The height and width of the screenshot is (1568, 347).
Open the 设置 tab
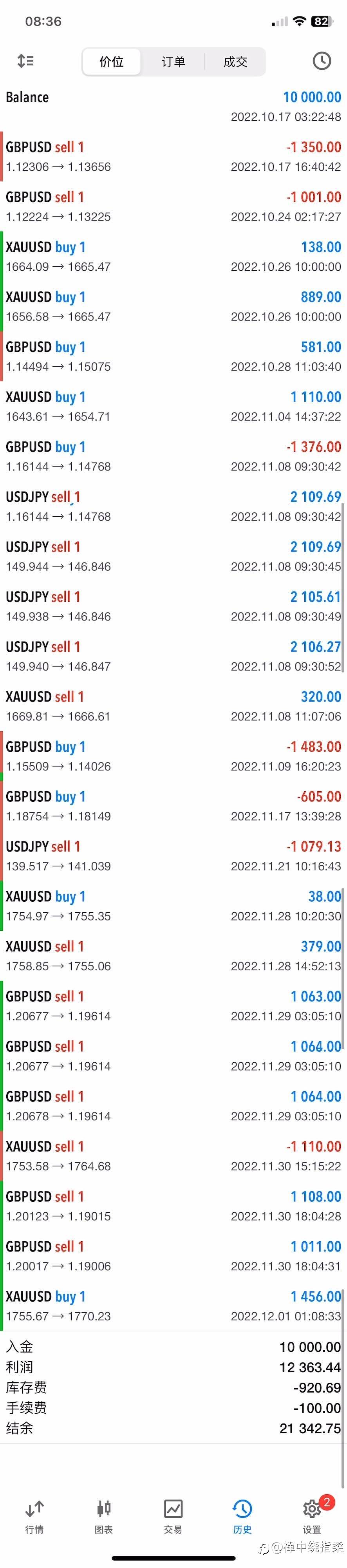[312, 1516]
